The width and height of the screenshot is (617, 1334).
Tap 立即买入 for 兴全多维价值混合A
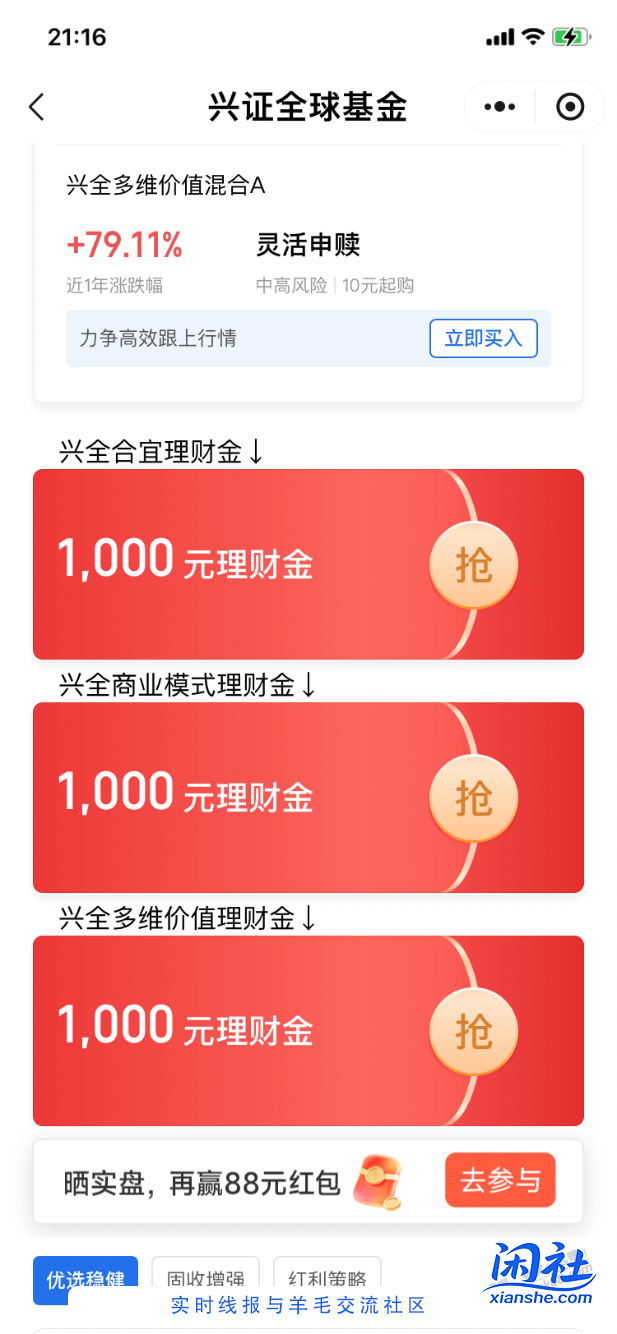point(483,338)
